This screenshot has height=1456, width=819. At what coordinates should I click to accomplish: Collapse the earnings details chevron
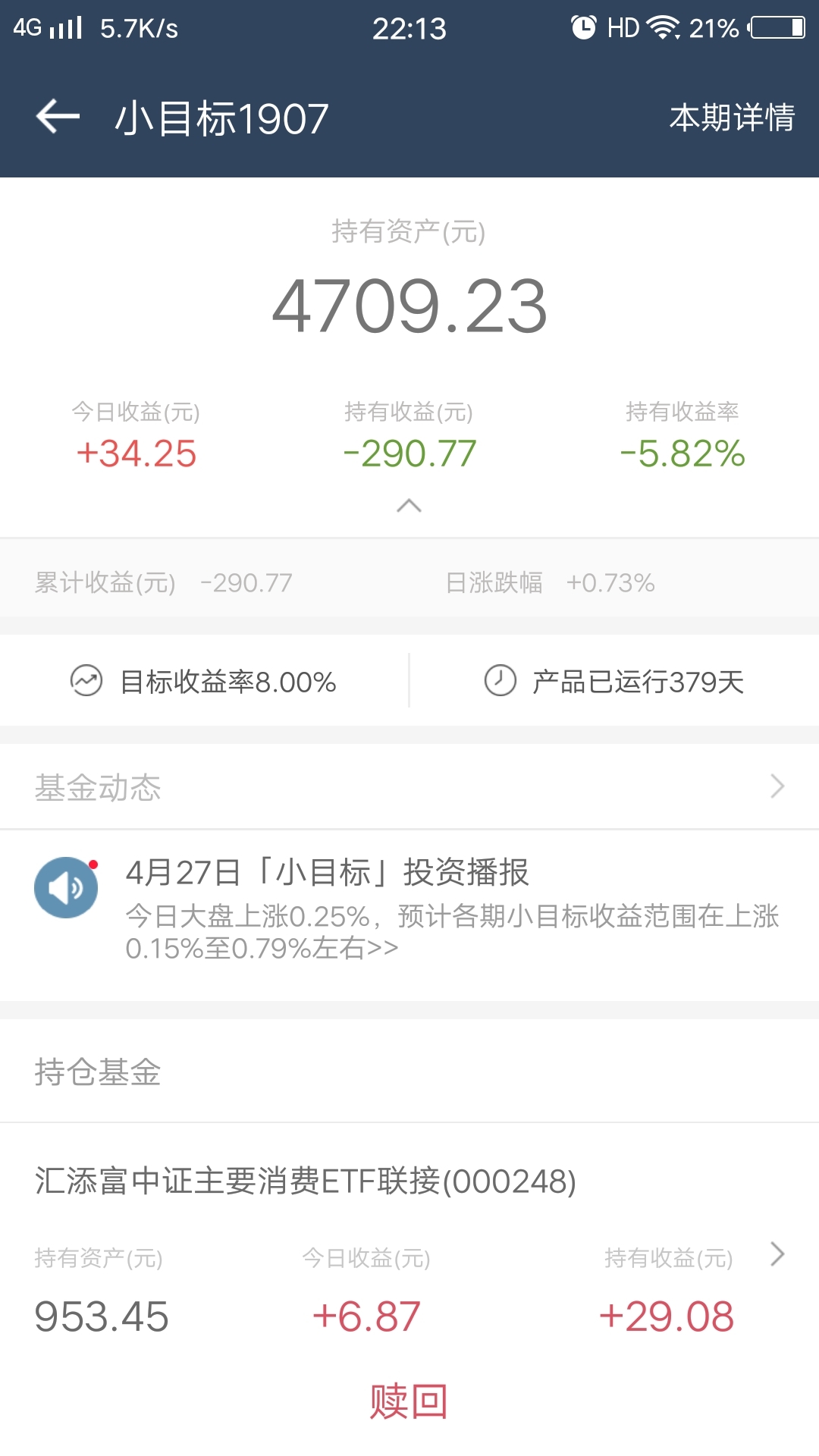(x=409, y=506)
